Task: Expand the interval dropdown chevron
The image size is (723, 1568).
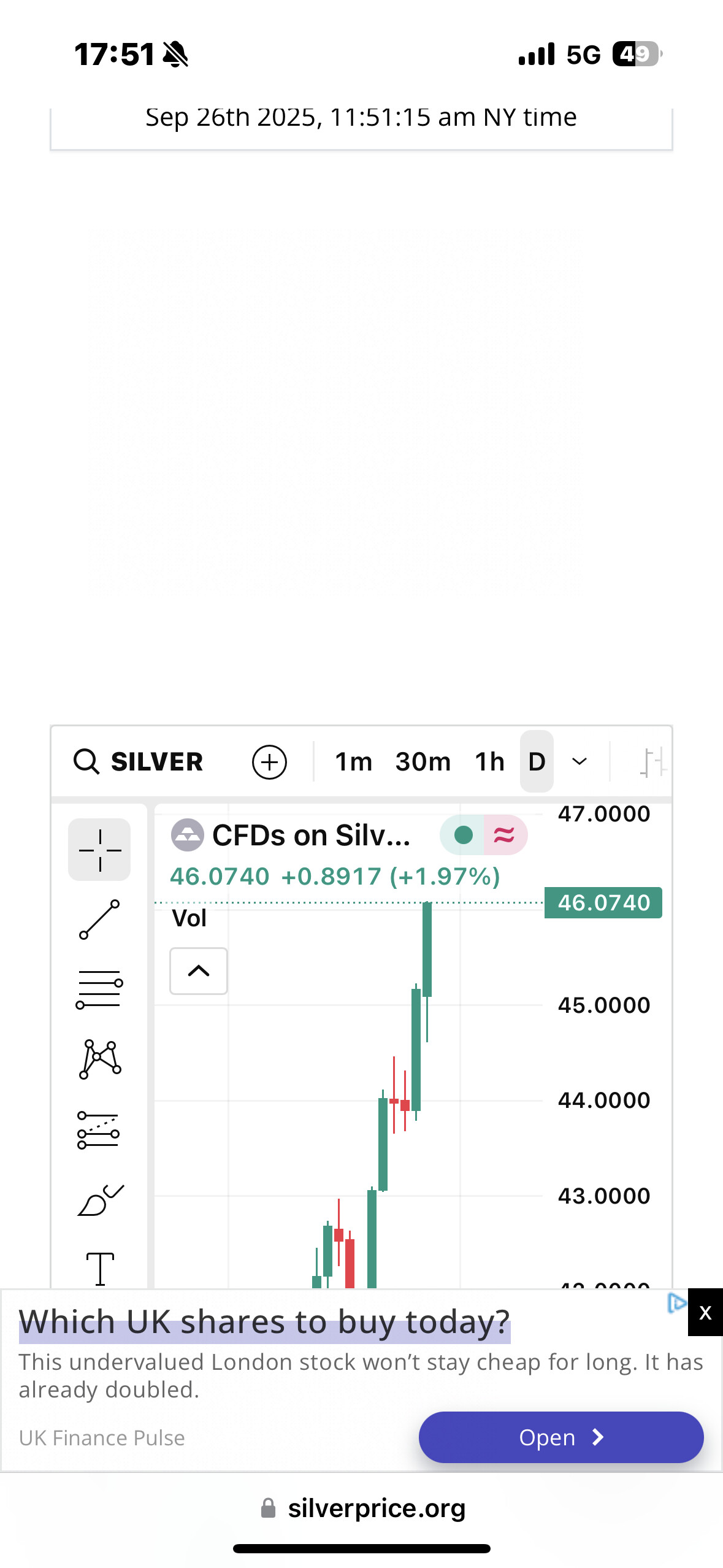Action: click(x=579, y=762)
